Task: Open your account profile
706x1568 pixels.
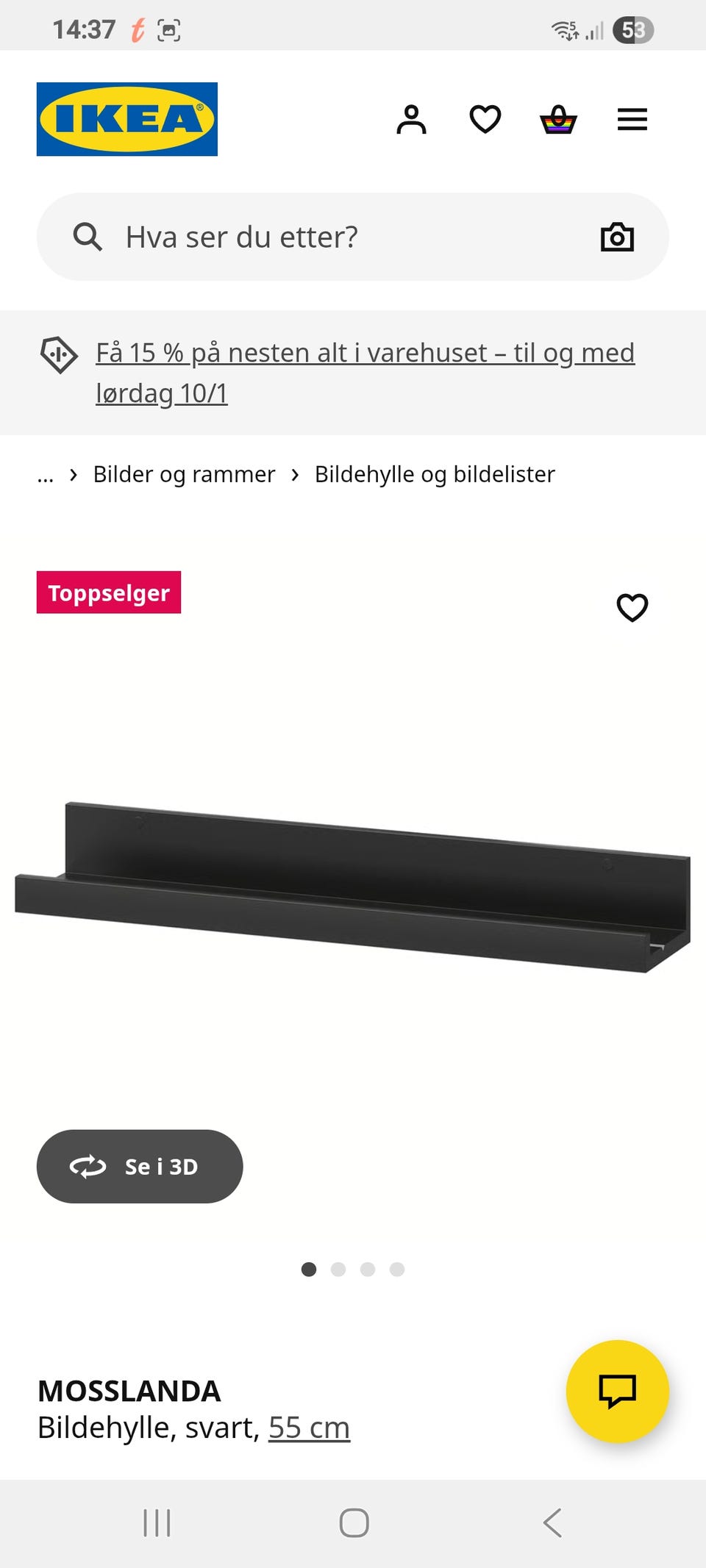Action: point(412,118)
